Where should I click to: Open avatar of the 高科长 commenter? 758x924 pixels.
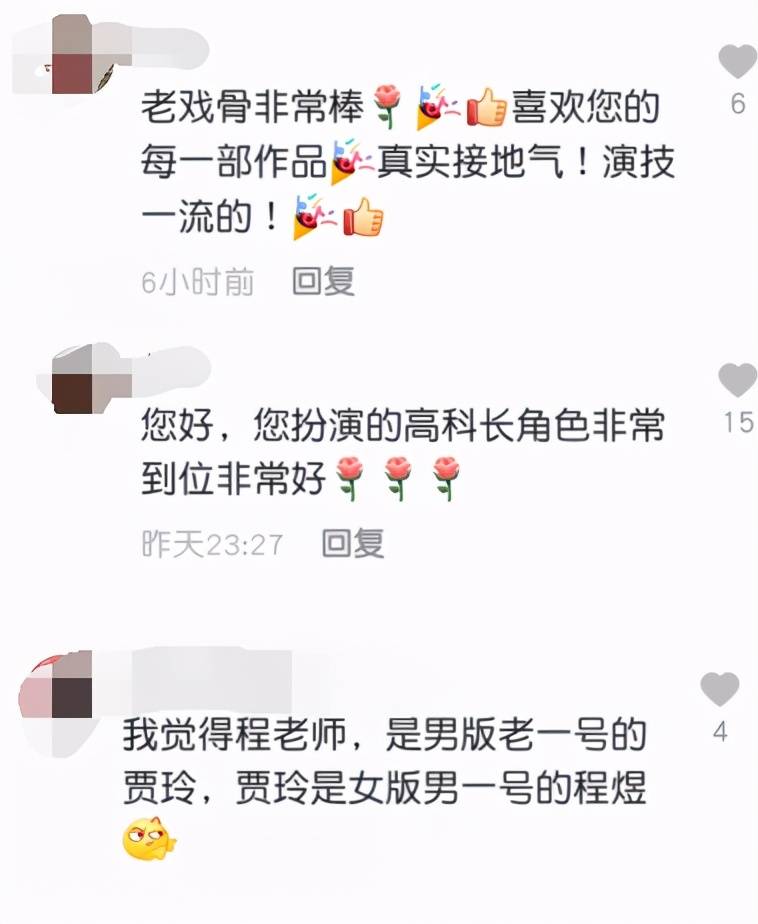tap(84, 378)
